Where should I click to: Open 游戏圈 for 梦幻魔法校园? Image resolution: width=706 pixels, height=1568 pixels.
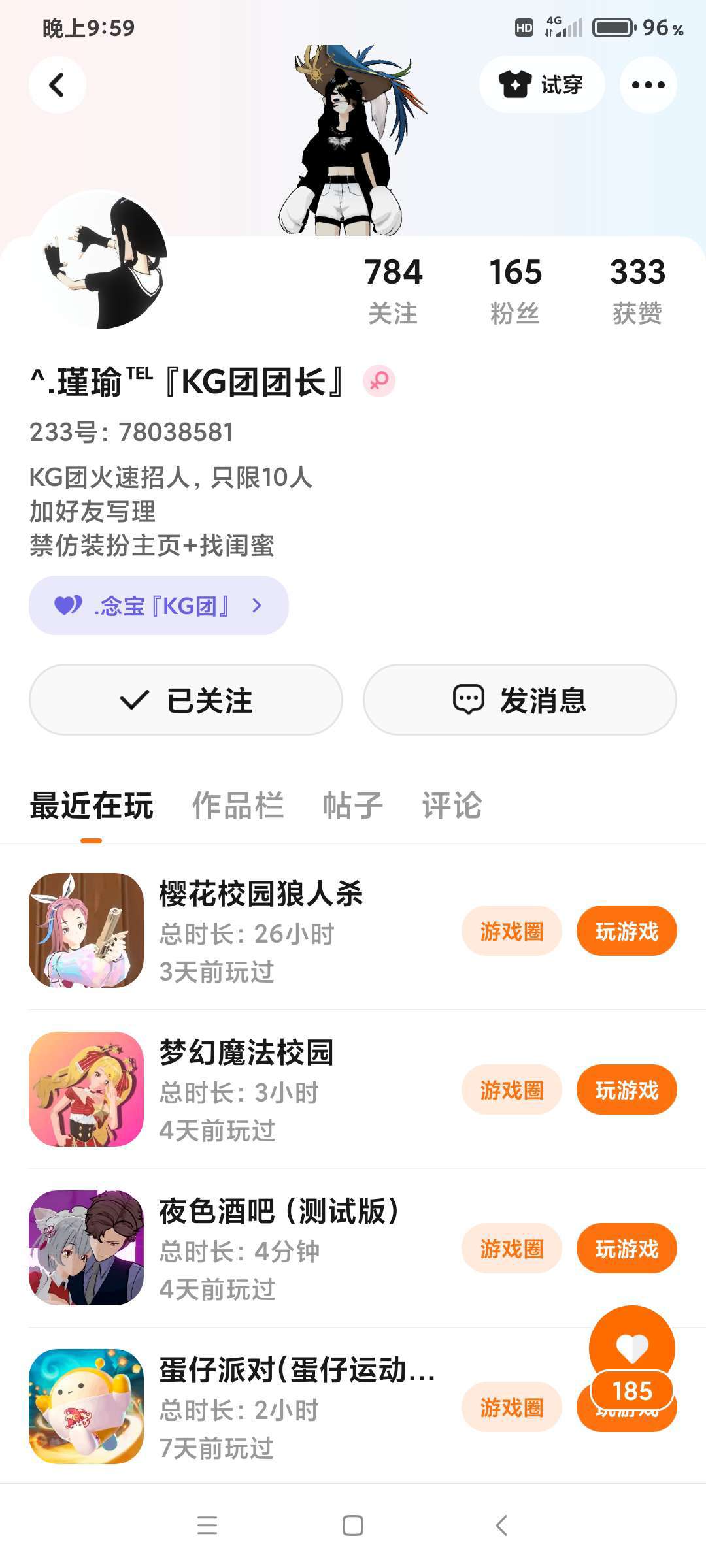click(512, 1090)
